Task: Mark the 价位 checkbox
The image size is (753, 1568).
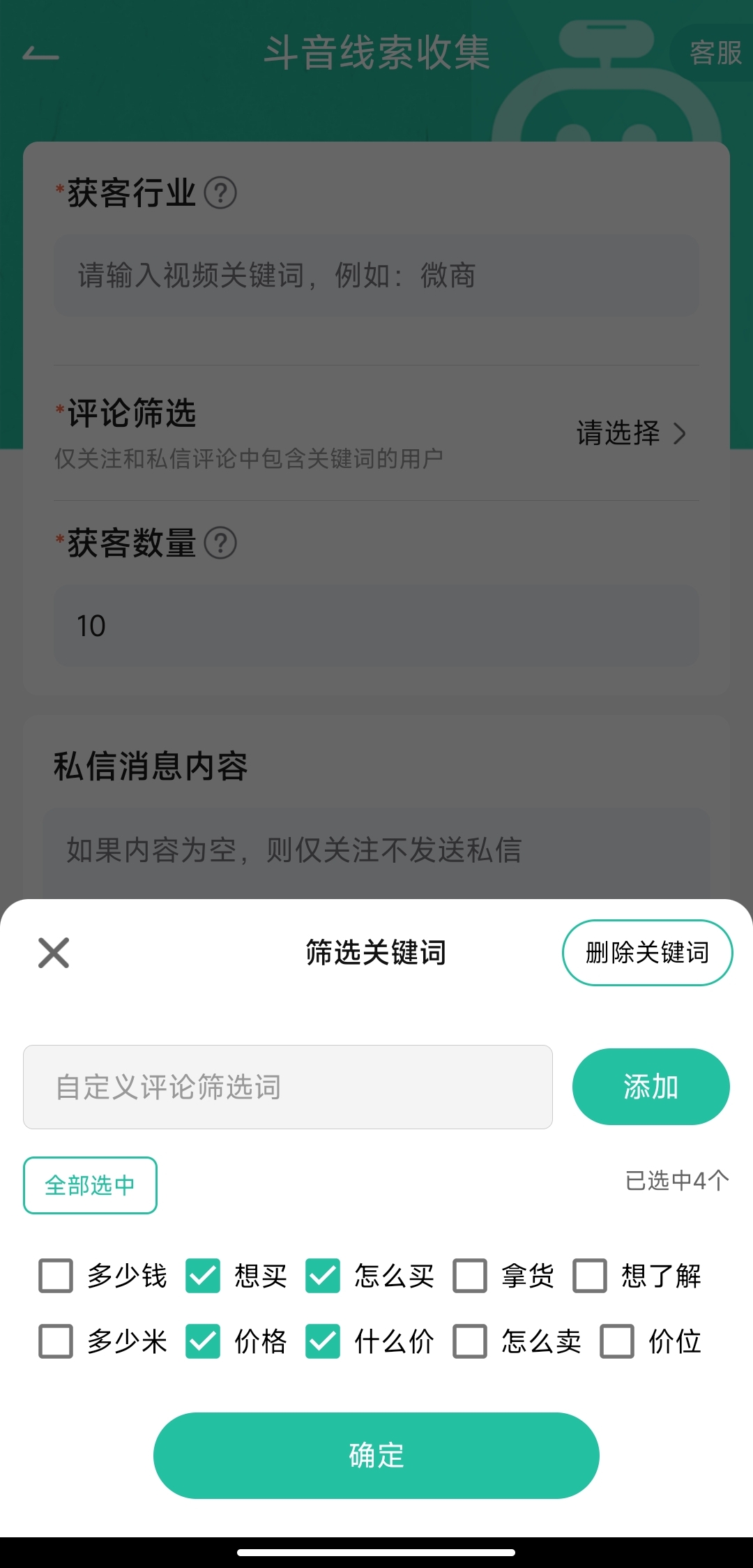Action: pos(617,1341)
